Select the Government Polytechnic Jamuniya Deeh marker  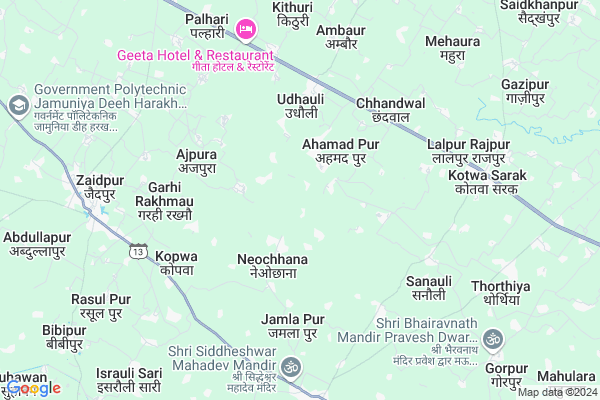[18, 104]
